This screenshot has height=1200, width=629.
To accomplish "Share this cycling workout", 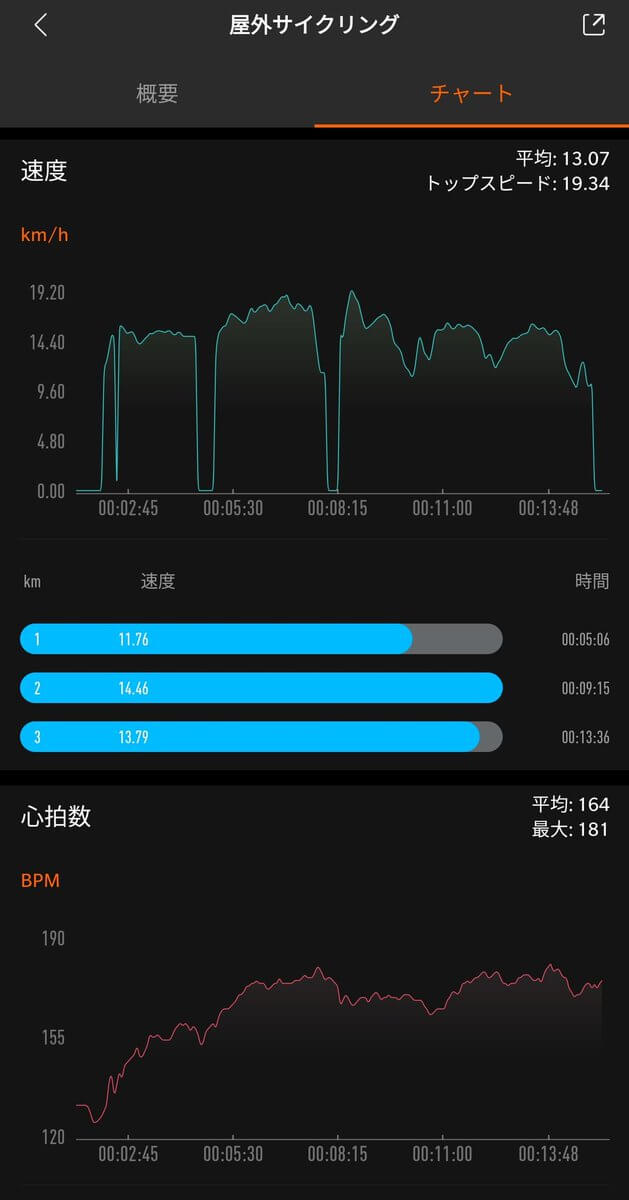I will pyautogui.click(x=594, y=25).
